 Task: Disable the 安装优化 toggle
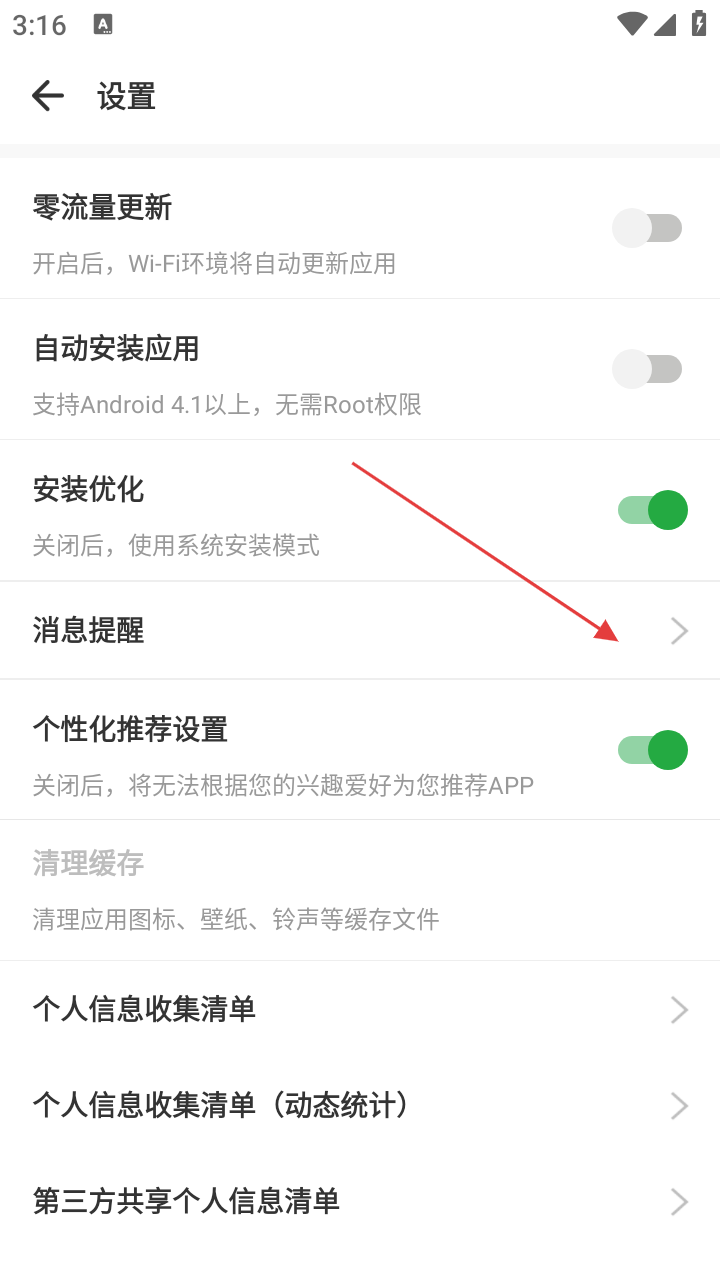pyautogui.click(x=652, y=510)
